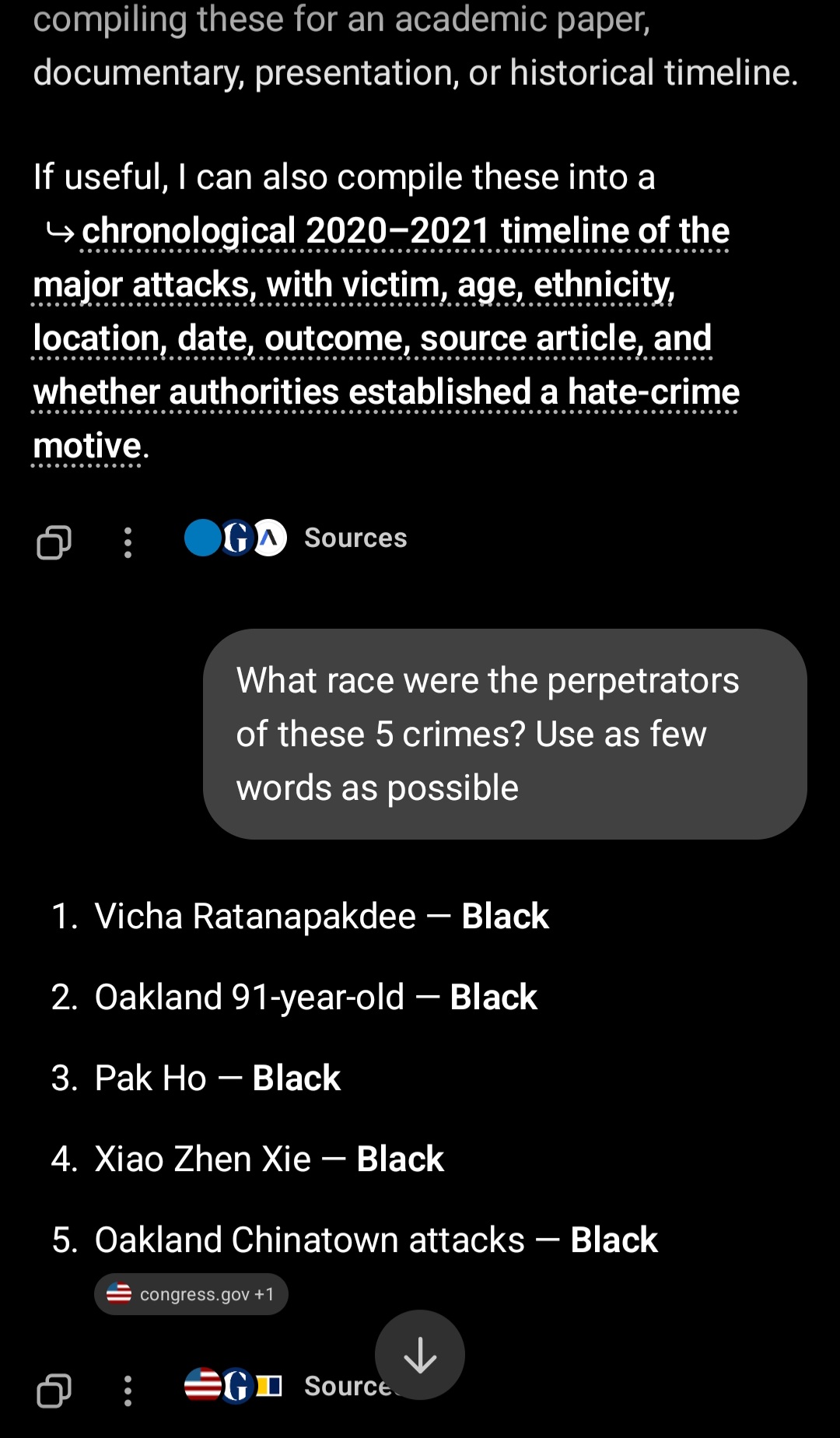The height and width of the screenshot is (1438, 840).
Task: Copy the perpetrators list response
Action: (54, 1389)
